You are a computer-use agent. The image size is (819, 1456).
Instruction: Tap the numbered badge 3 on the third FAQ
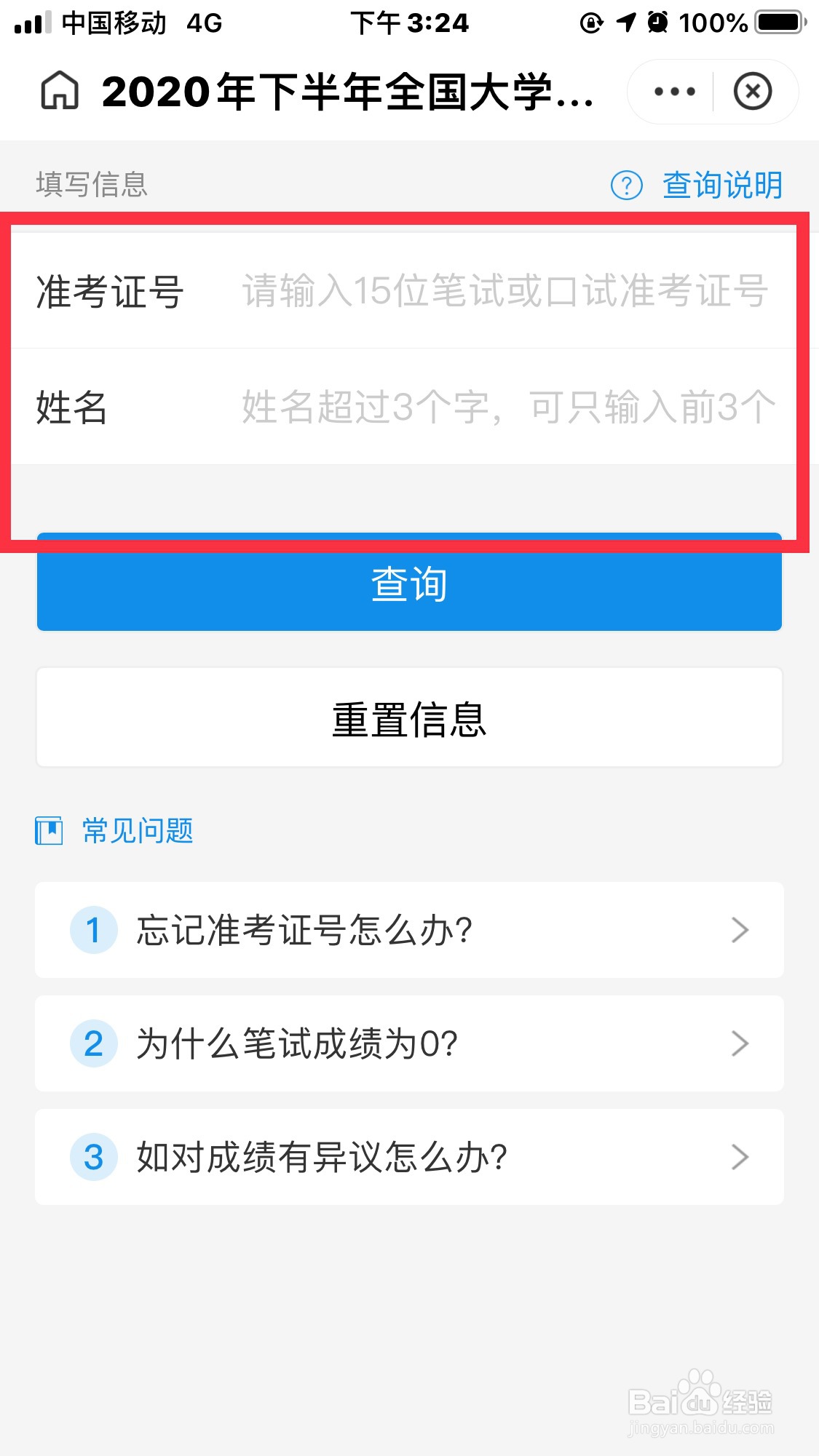pyautogui.click(x=92, y=1157)
